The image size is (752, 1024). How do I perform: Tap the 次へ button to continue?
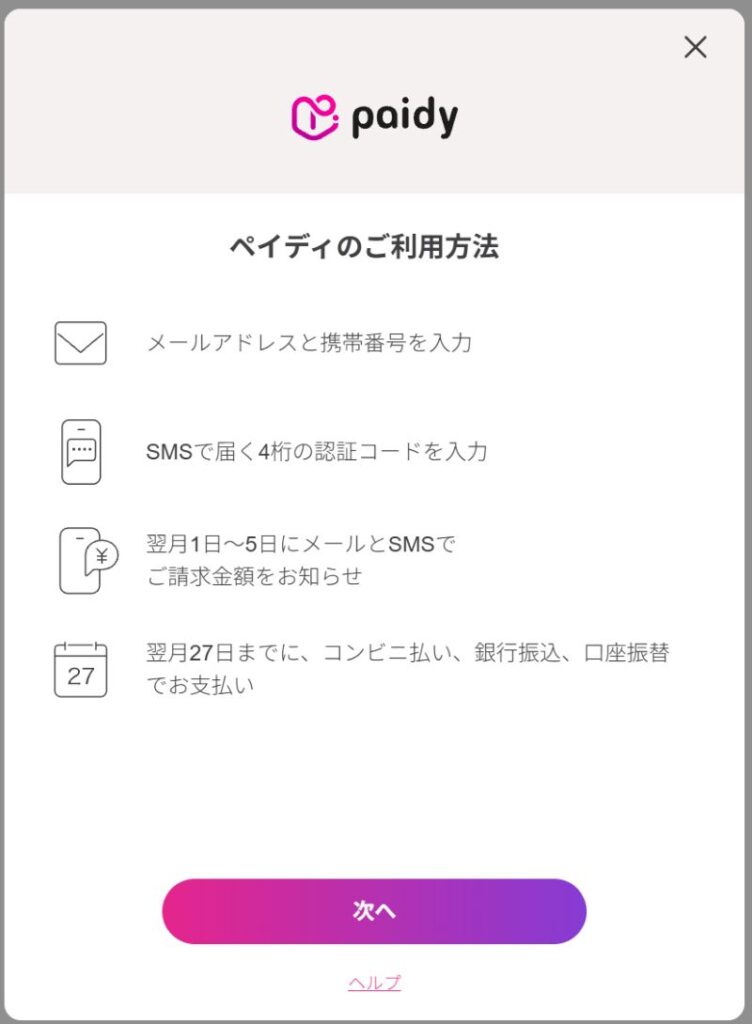click(x=374, y=911)
